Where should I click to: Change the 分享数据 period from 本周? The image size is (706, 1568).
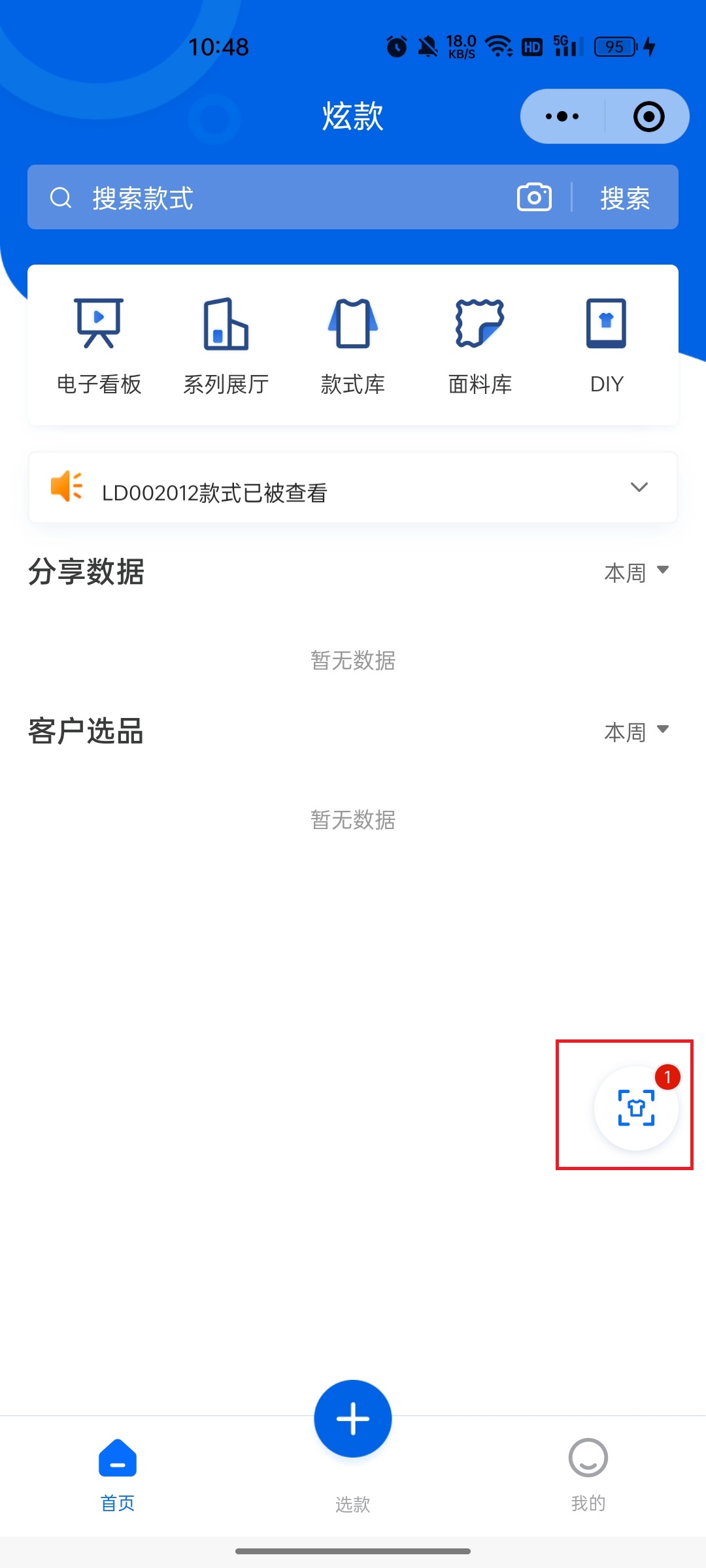coord(636,572)
